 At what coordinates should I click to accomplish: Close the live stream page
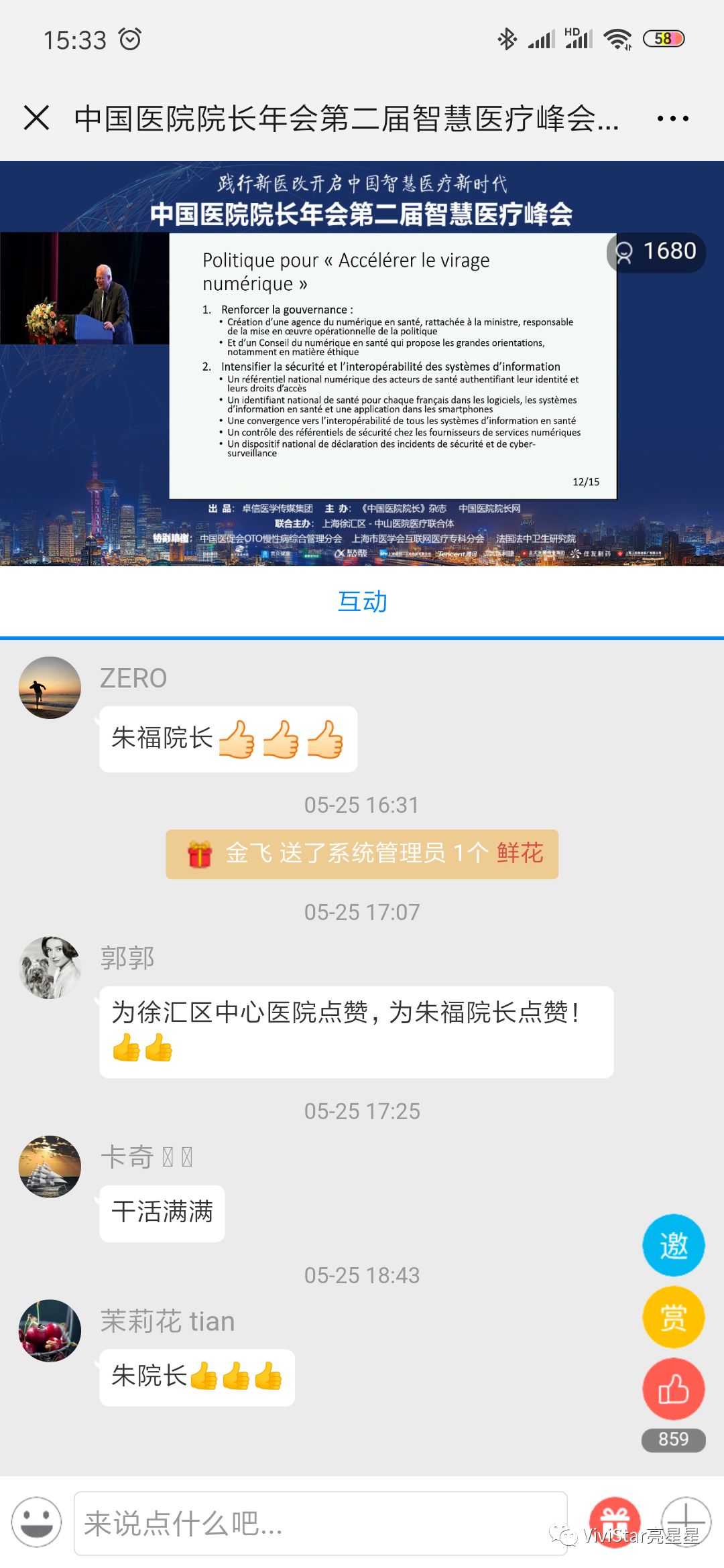click(x=37, y=118)
